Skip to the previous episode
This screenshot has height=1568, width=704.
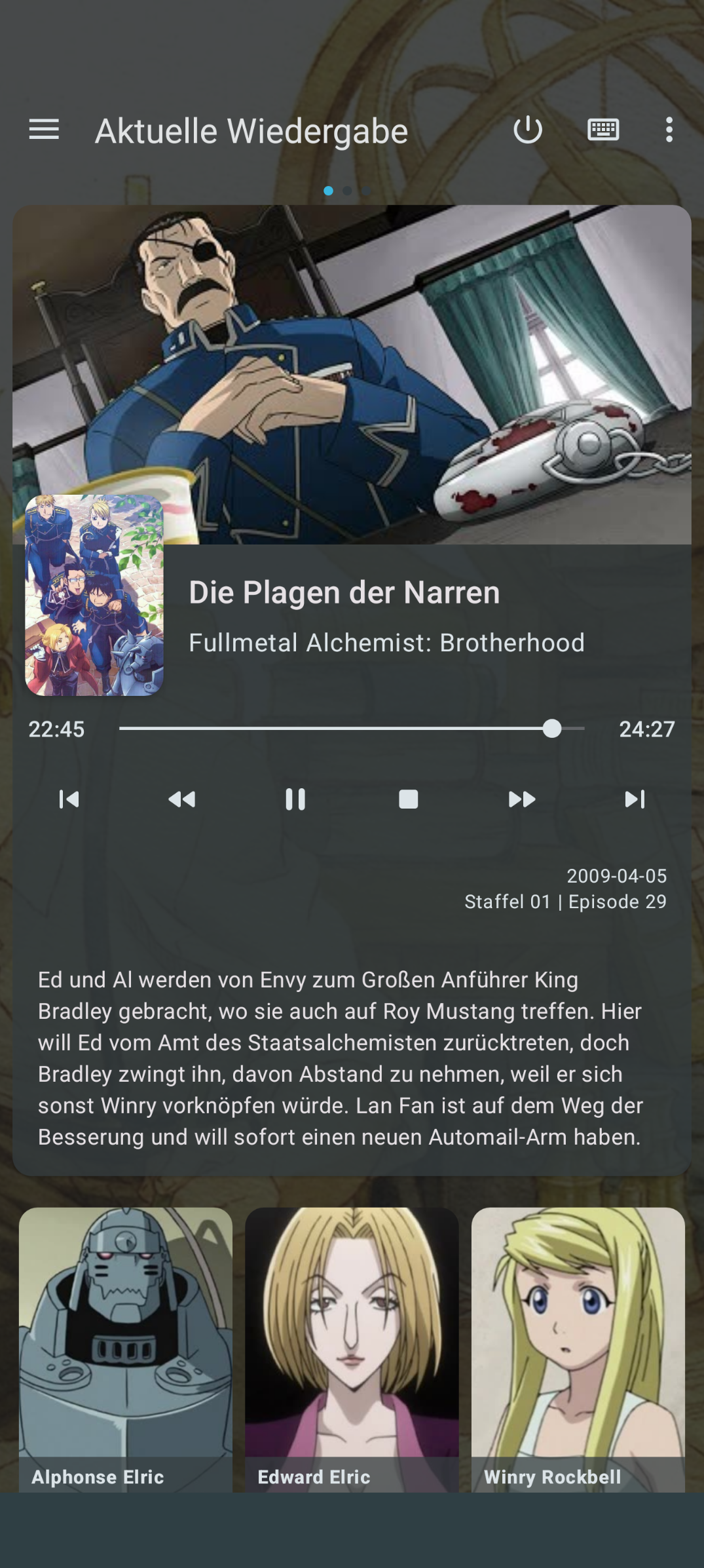pos(69,799)
